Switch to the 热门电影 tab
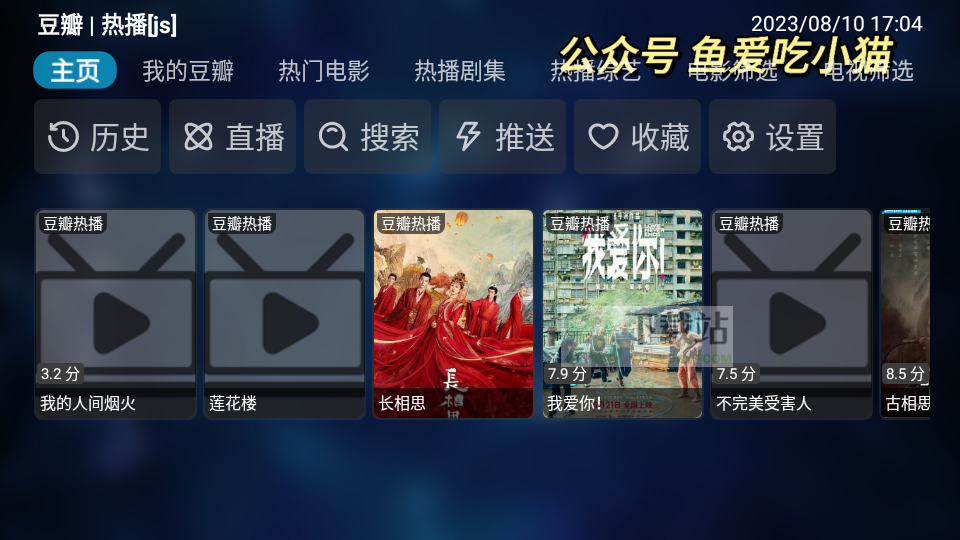Screen dimensions: 960x540 click(324, 71)
